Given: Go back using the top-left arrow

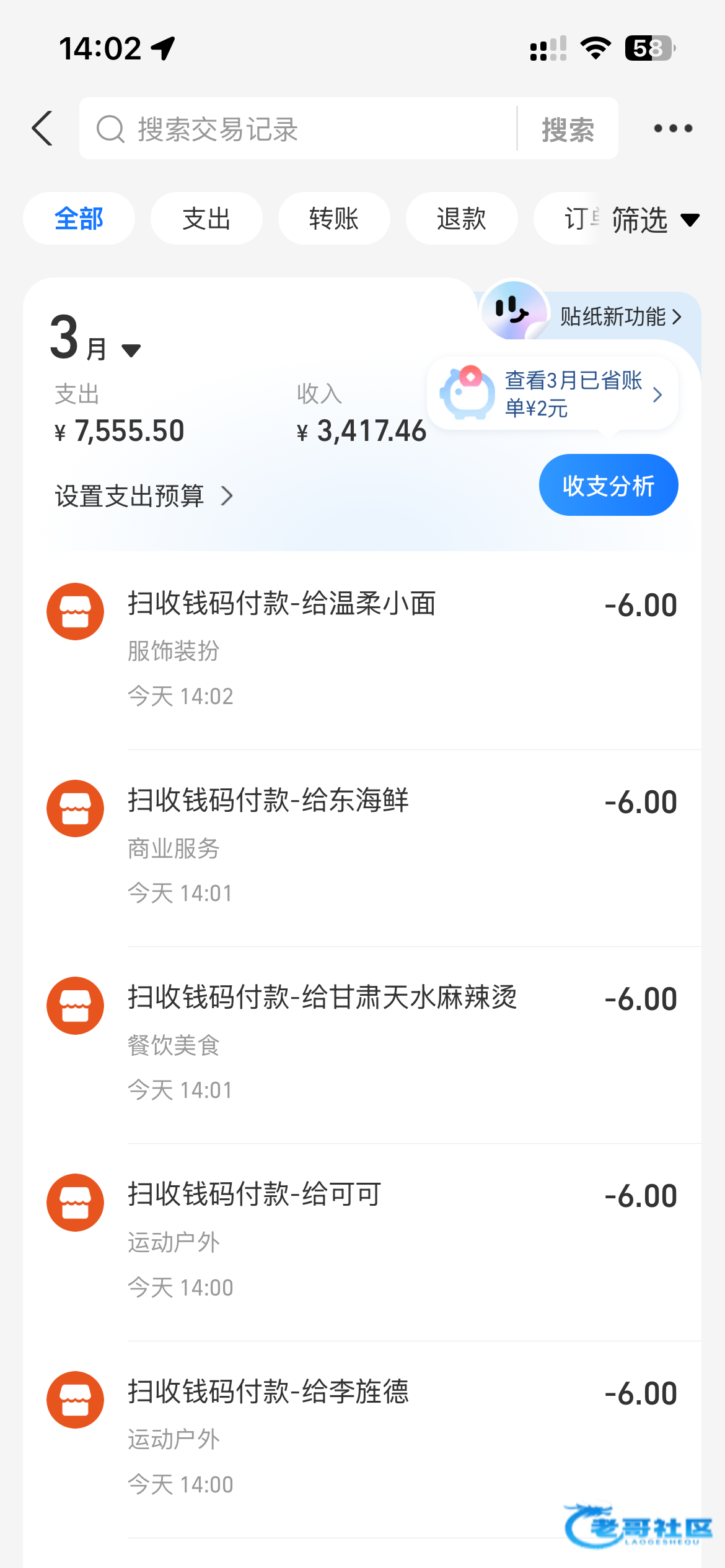Looking at the screenshot, I should tap(42, 129).
